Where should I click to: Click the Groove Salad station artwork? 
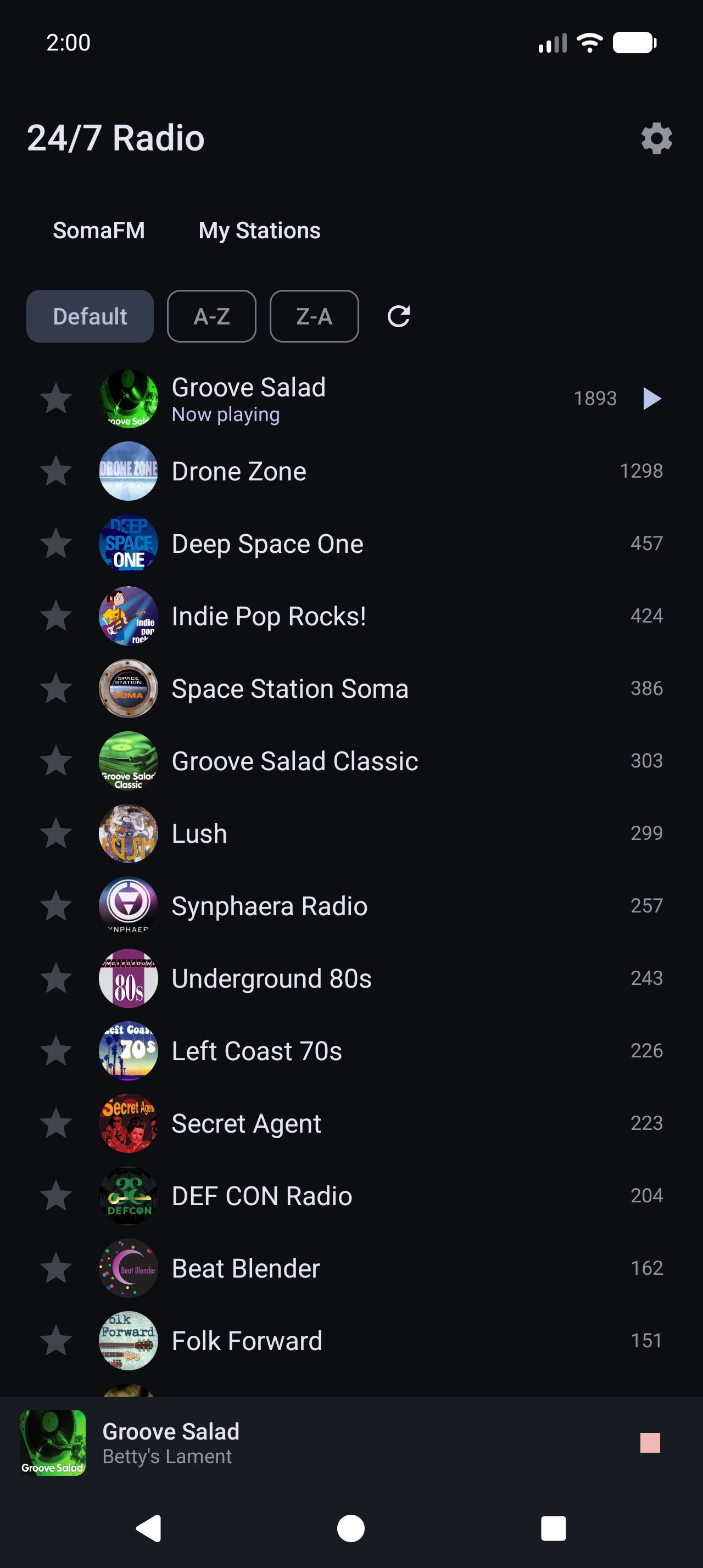(127, 398)
